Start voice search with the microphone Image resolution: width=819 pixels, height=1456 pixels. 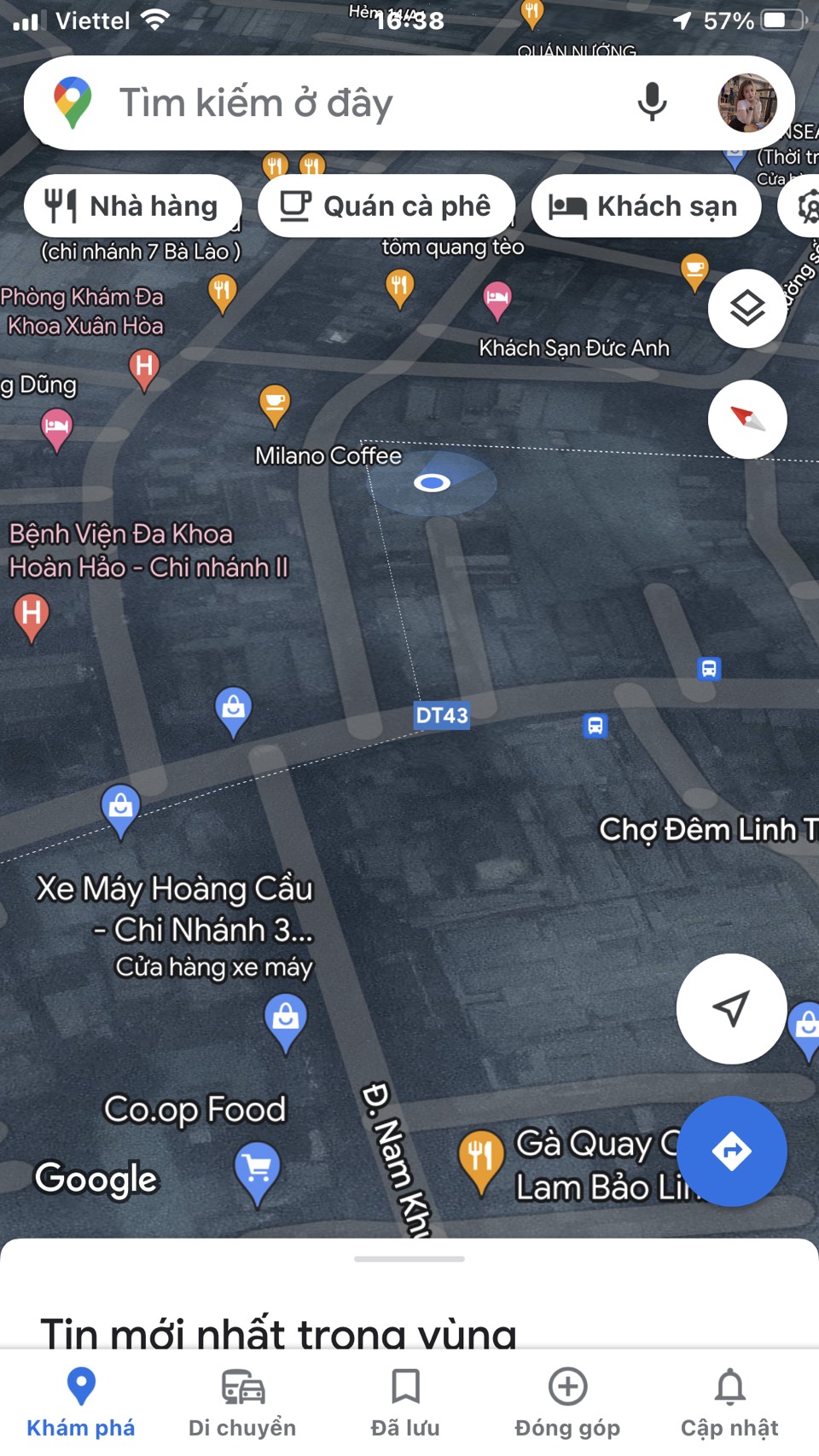pyautogui.click(x=653, y=102)
